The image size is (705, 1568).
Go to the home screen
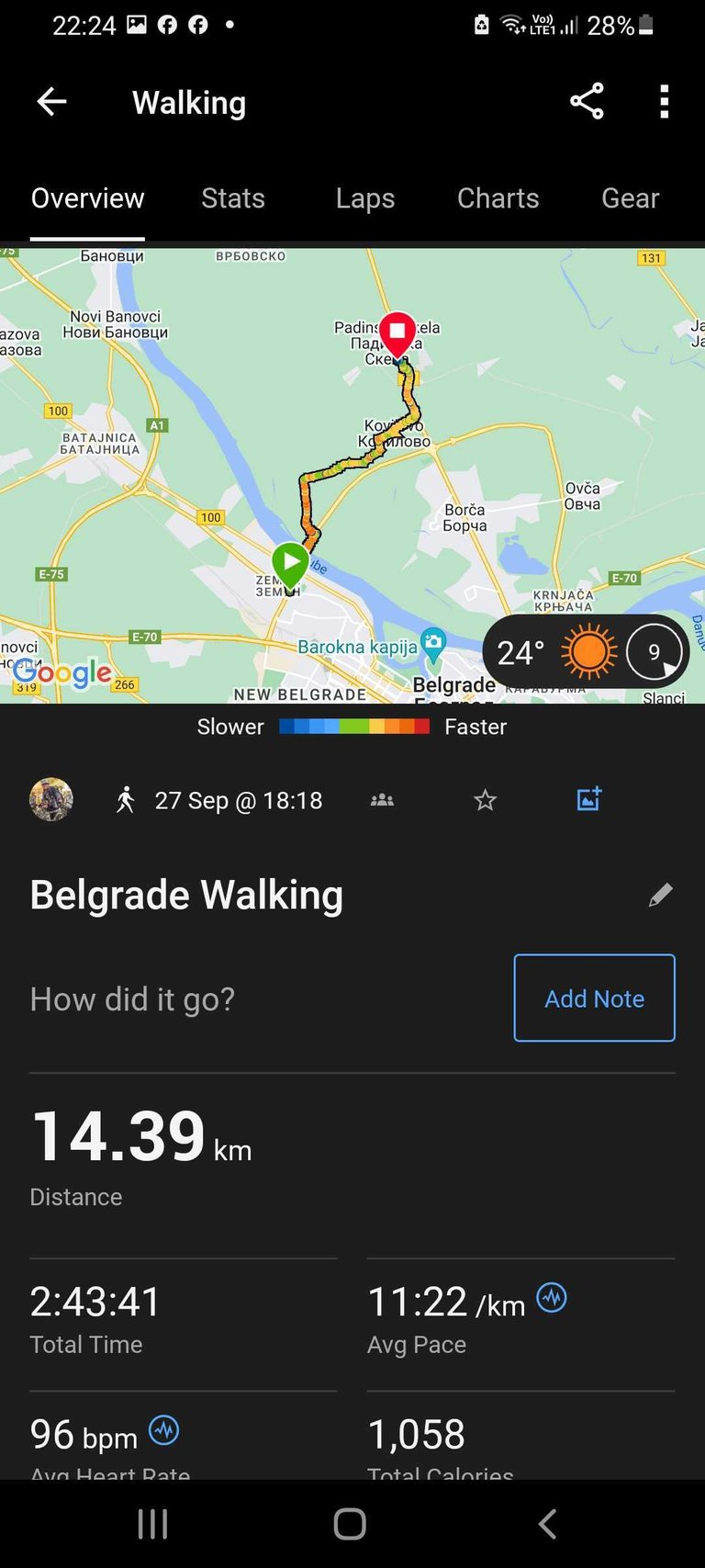pyautogui.click(x=350, y=1525)
